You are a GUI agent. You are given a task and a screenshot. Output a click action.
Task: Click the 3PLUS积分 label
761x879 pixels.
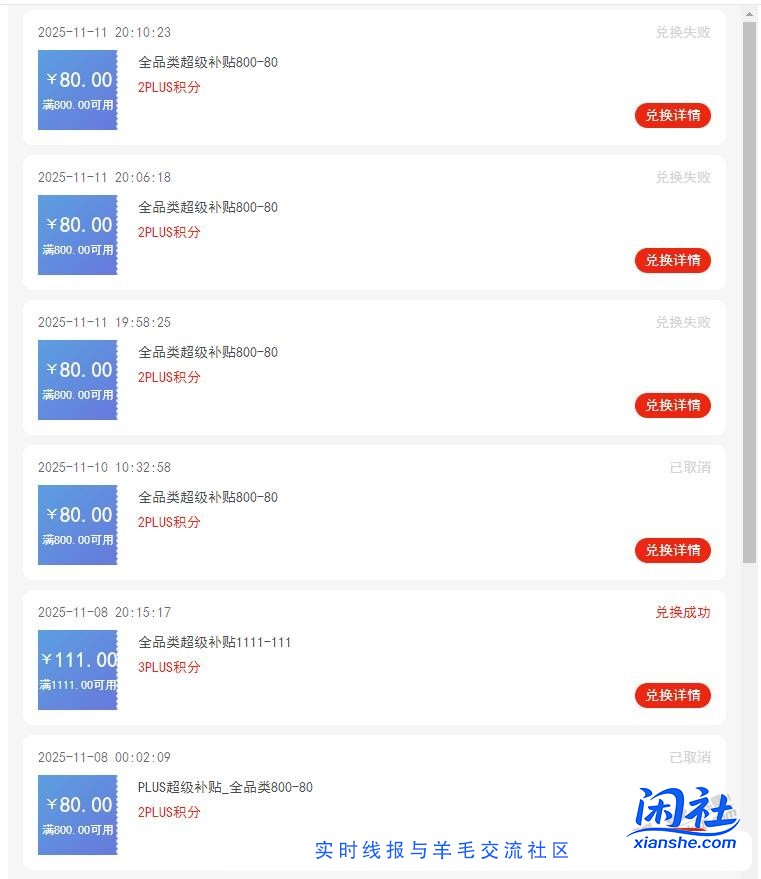[x=170, y=667]
